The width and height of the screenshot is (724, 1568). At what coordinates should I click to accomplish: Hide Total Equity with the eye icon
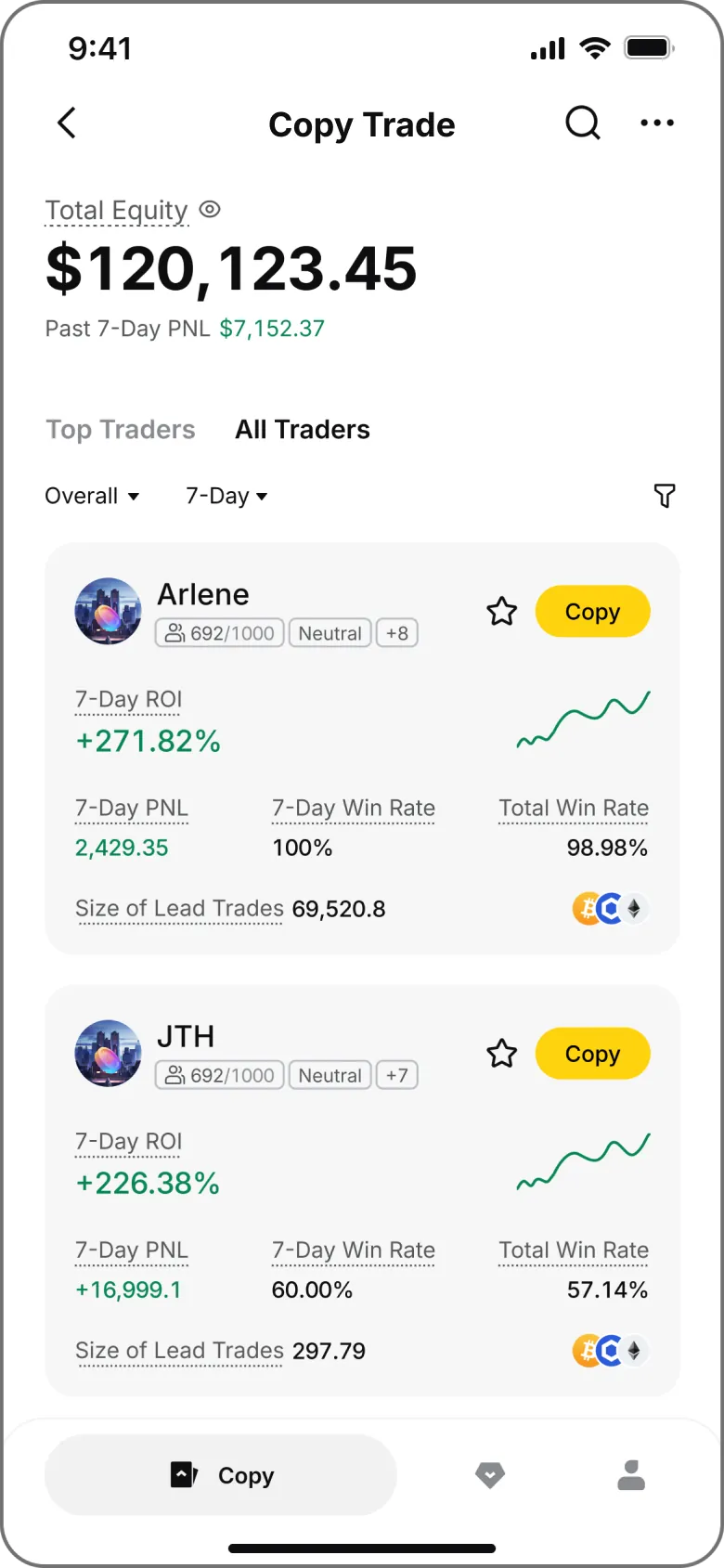pos(211,210)
